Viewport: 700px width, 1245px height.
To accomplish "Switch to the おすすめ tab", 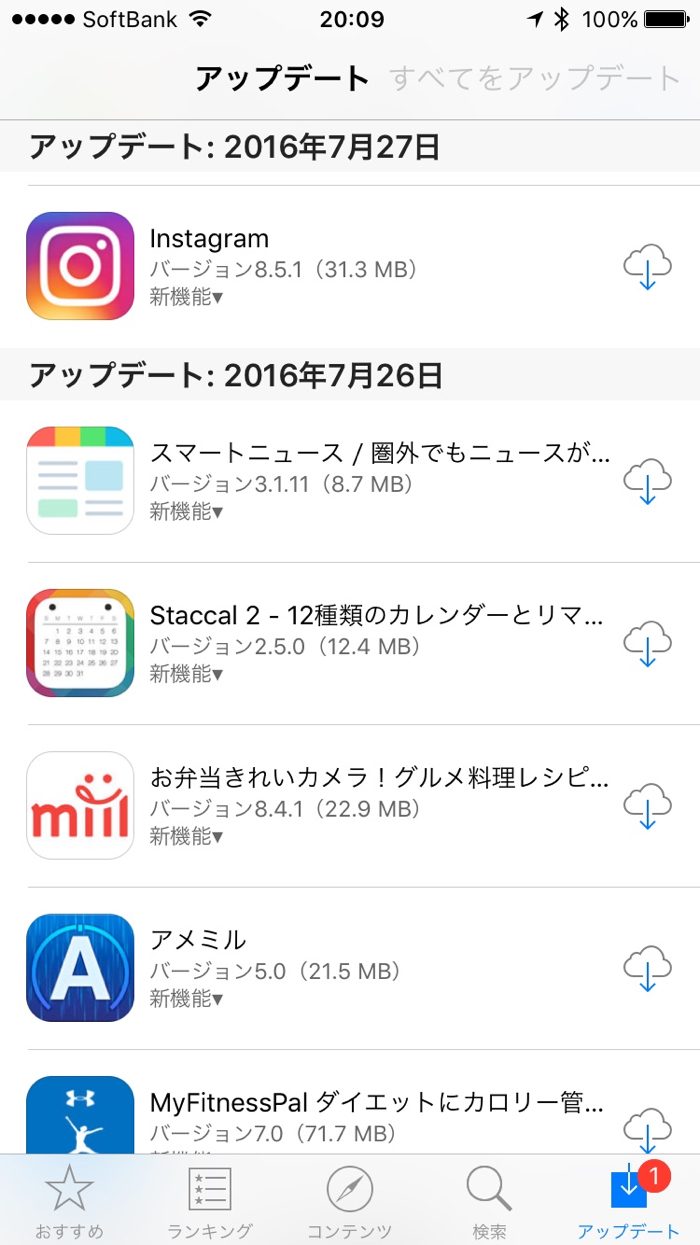I will tap(69, 1201).
